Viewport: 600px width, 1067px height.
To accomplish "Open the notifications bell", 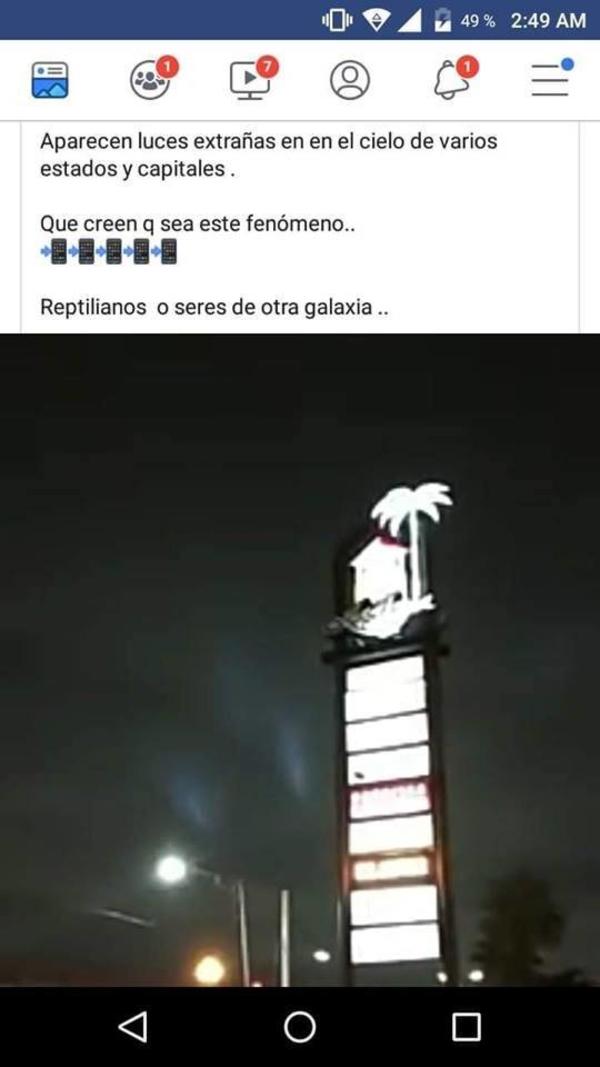I will coord(451,80).
